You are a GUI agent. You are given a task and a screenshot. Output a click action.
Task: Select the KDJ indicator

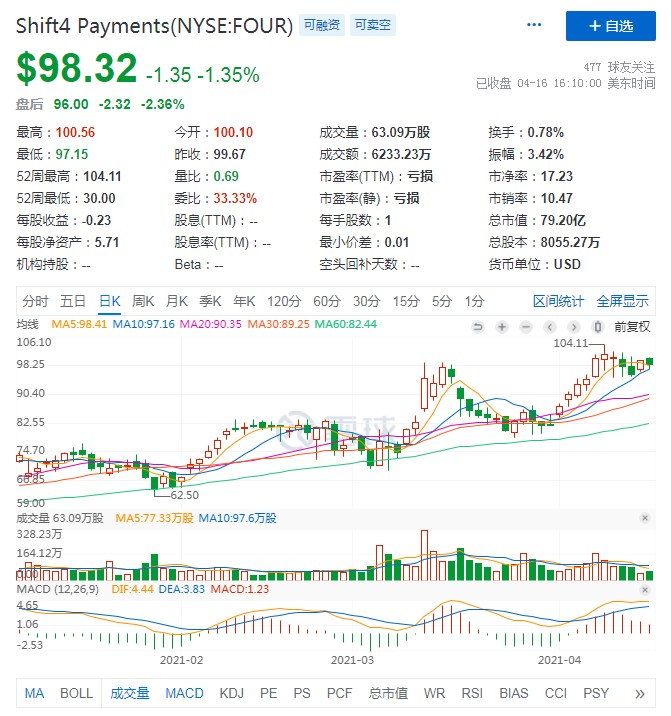(x=232, y=692)
